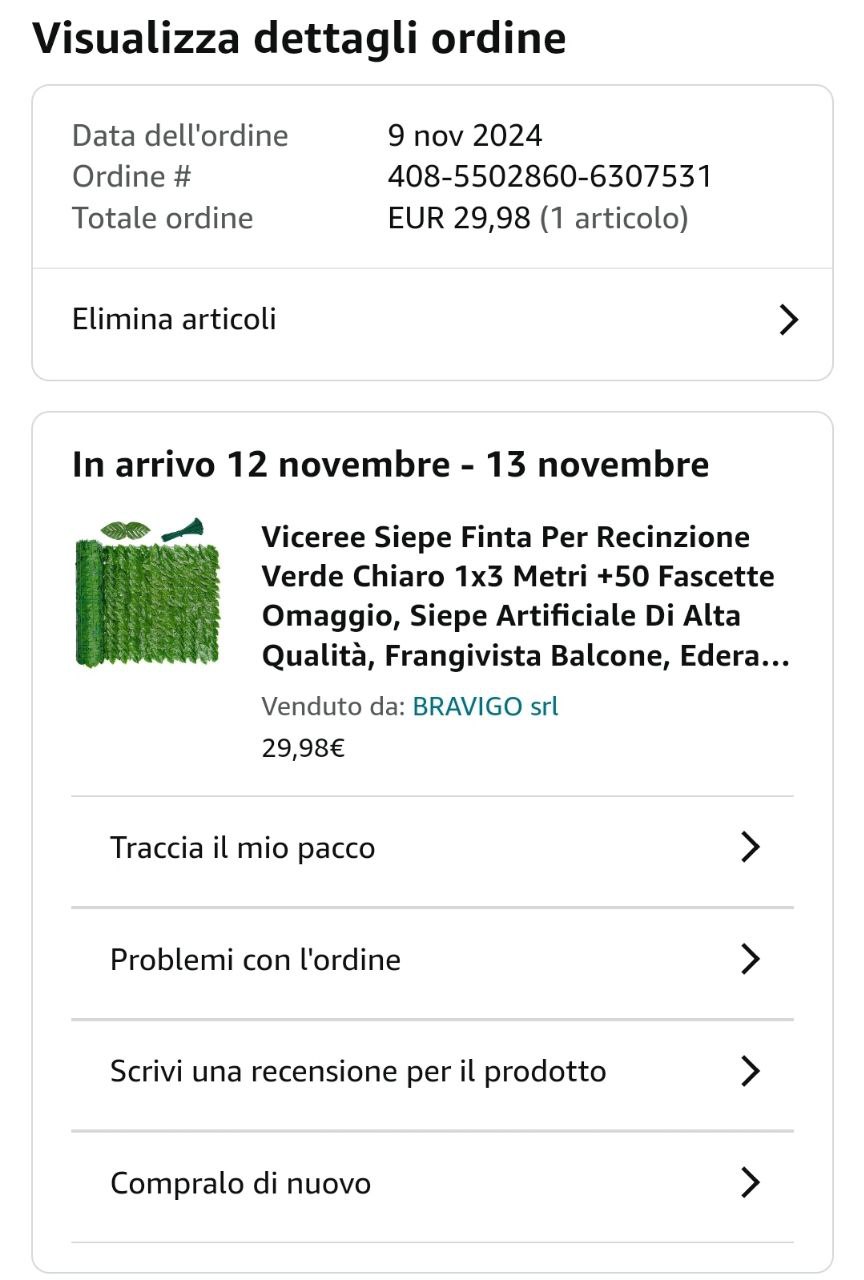Select Traccia il mio pacco

click(x=432, y=848)
